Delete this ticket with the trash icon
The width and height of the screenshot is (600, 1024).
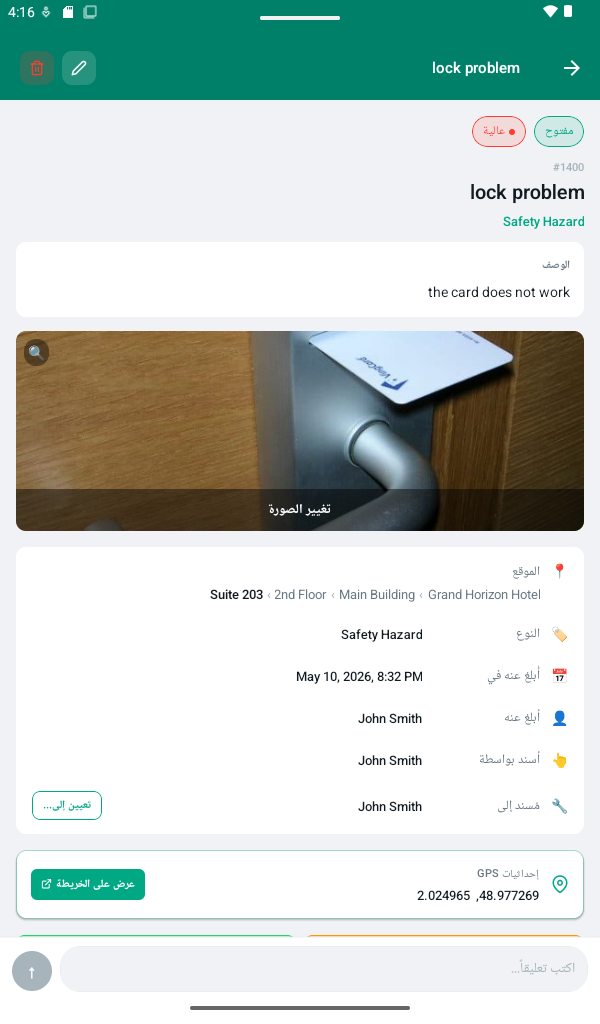[x=37, y=68]
